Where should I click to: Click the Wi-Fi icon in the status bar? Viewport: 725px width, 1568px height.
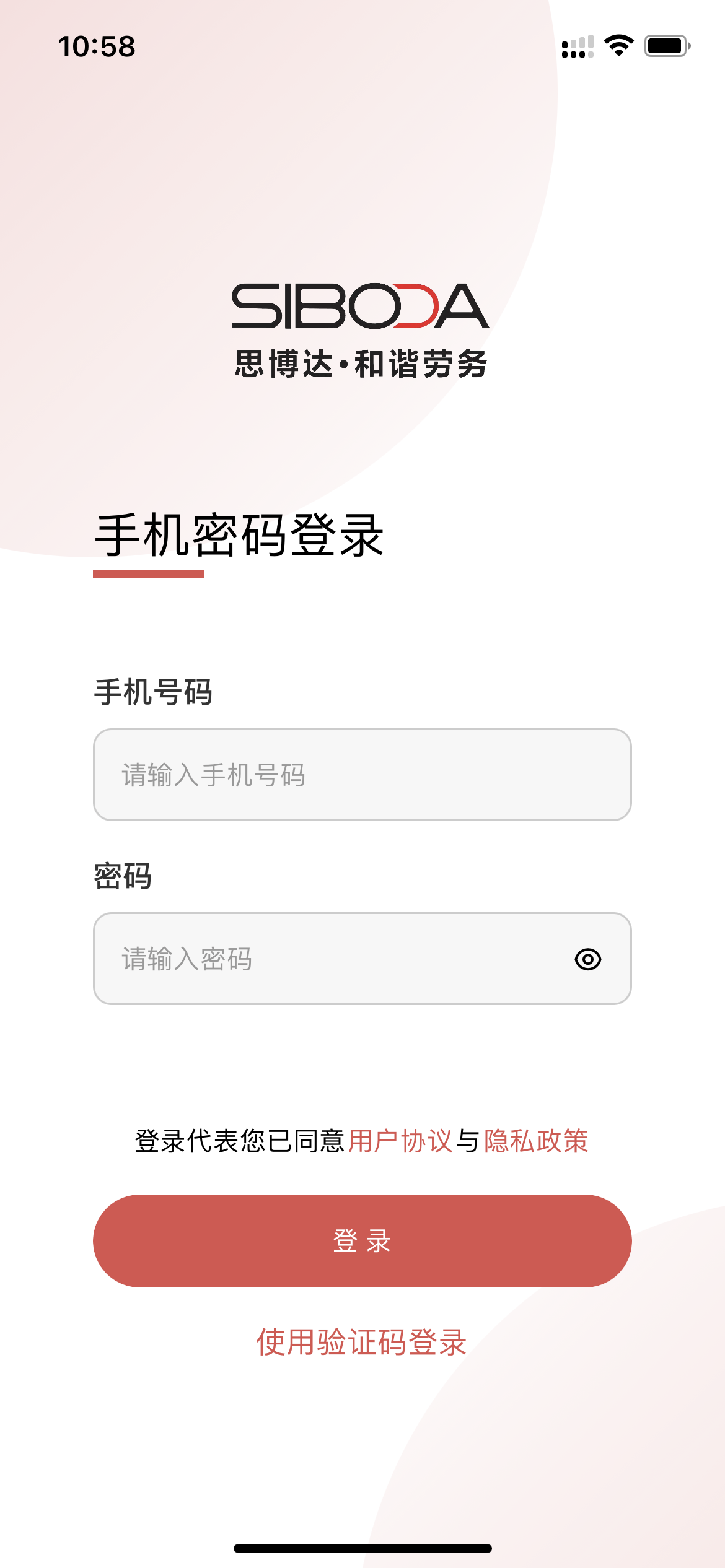click(619, 45)
